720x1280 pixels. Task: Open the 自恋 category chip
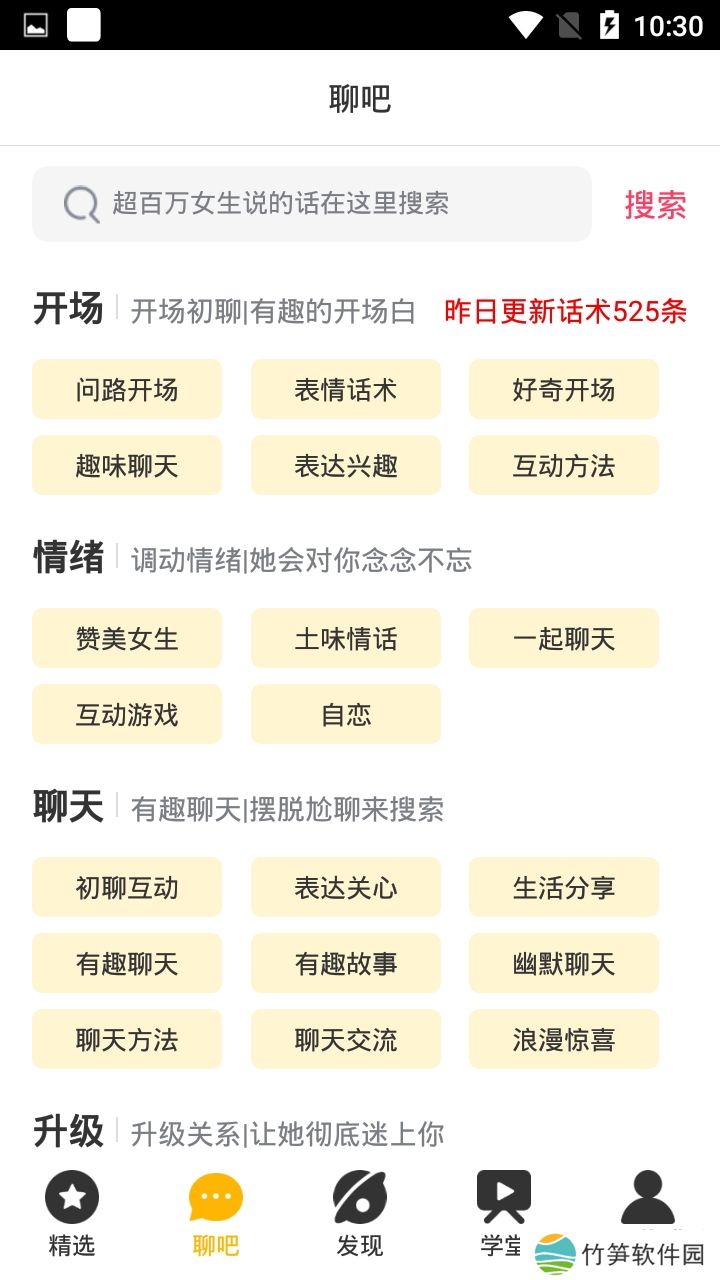pos(345,714)
